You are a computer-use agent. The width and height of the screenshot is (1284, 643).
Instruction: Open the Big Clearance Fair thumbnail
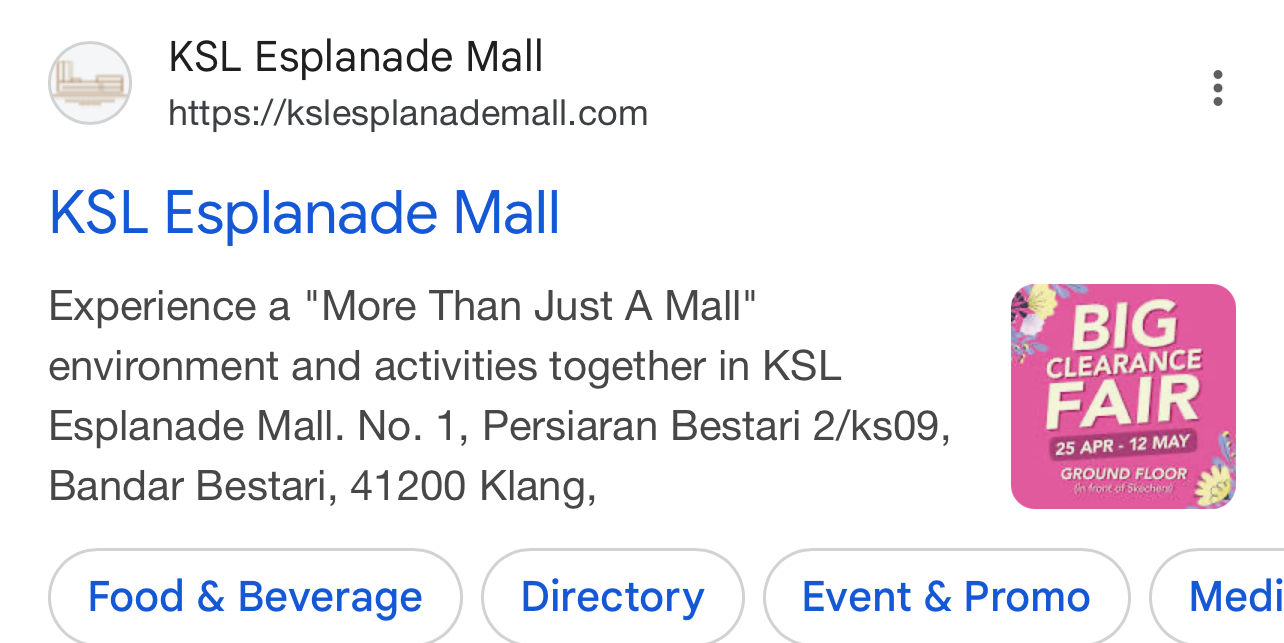1123,396
